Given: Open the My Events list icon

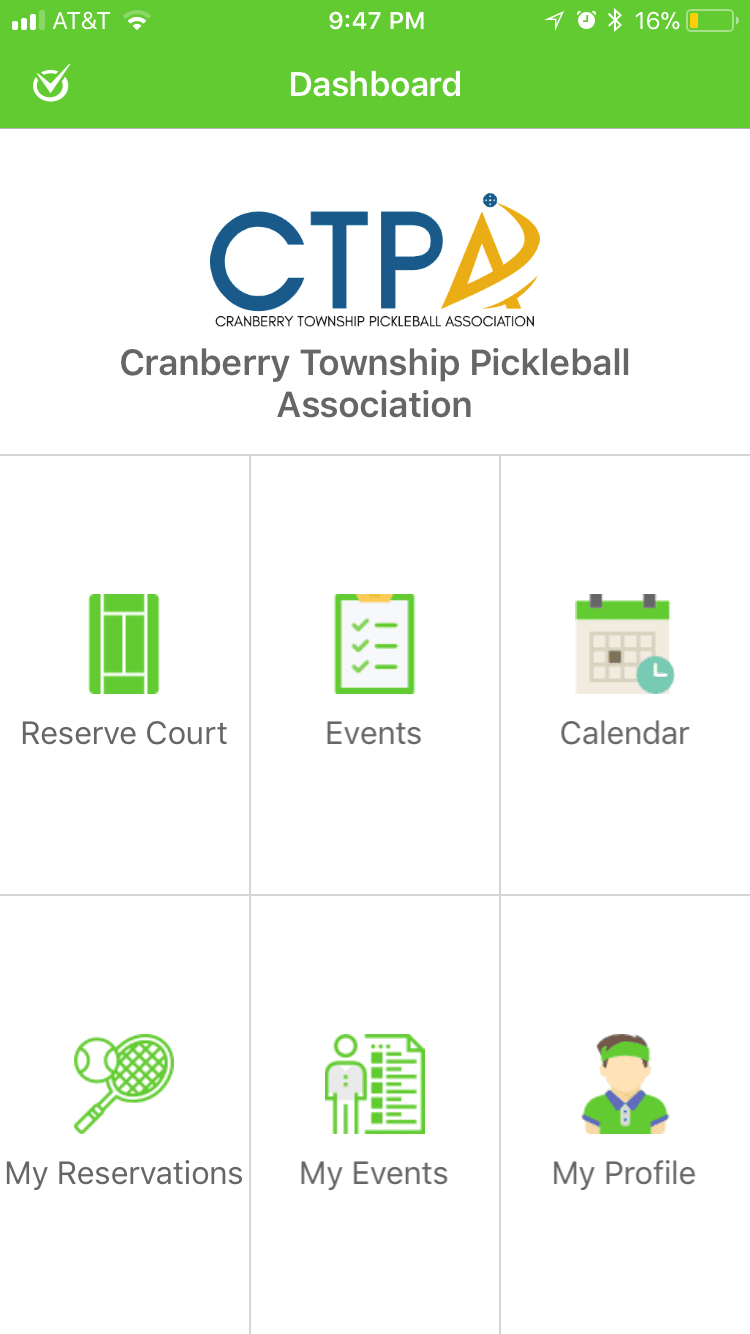Looking at the screenshot, I should pos(373,1085).
